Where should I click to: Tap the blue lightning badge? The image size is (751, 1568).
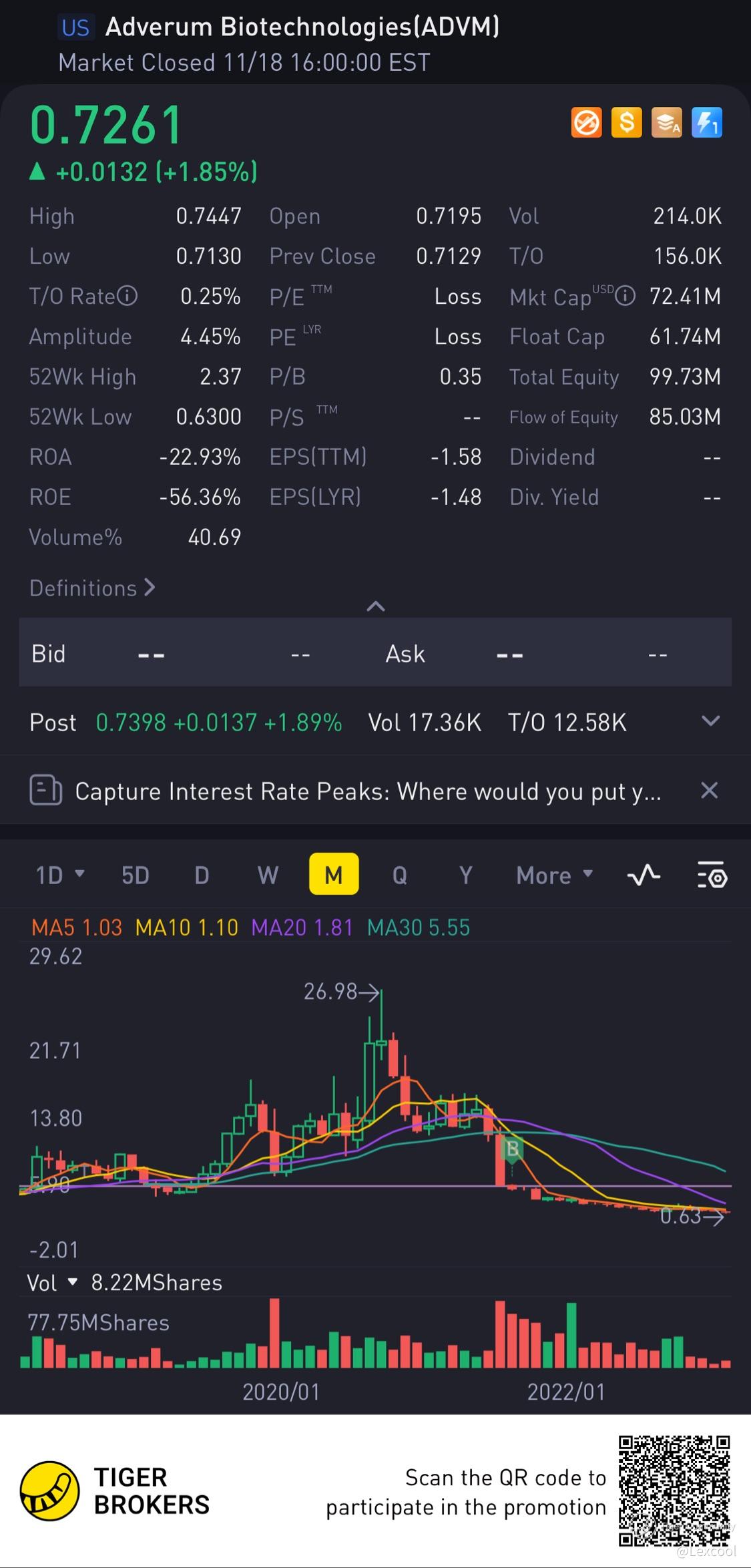click(706, 123)
